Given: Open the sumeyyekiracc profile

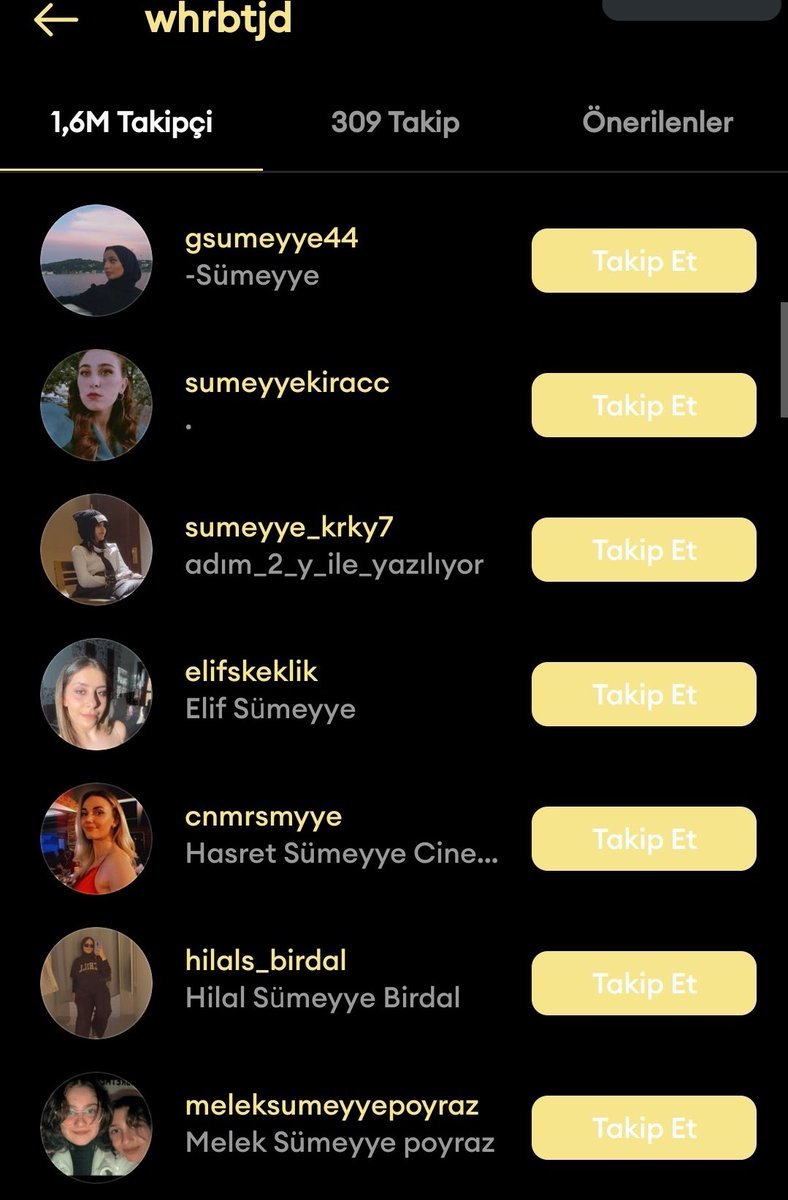Looking at the screenshot, I should [x=287, y=384].
